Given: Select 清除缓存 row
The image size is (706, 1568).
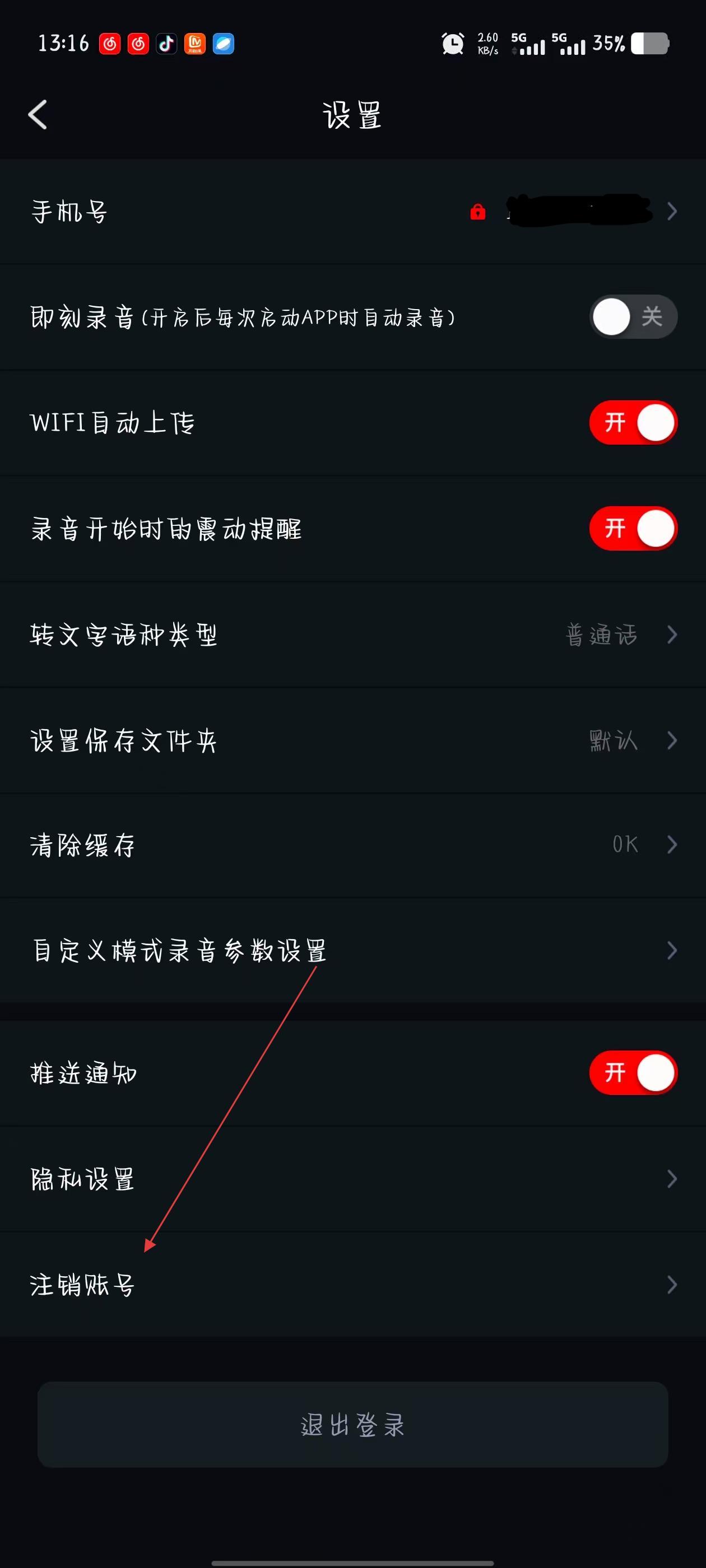Looking at the screenshot, I should [352, 845].
